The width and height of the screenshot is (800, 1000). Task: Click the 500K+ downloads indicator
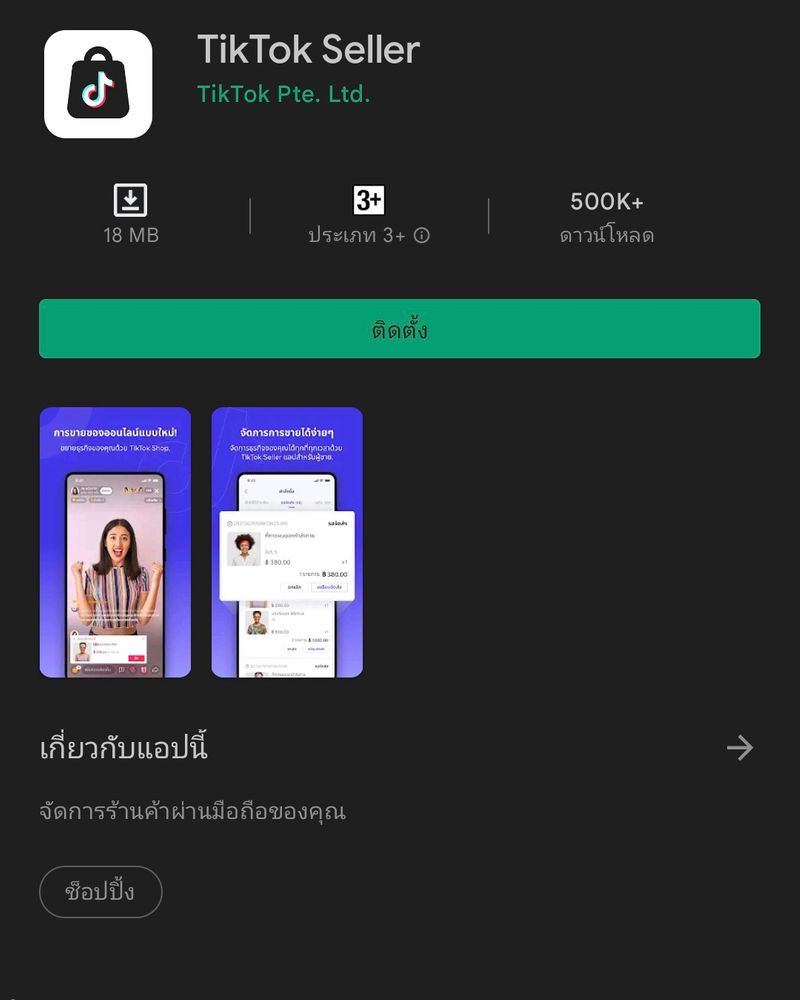pos(608,200)
